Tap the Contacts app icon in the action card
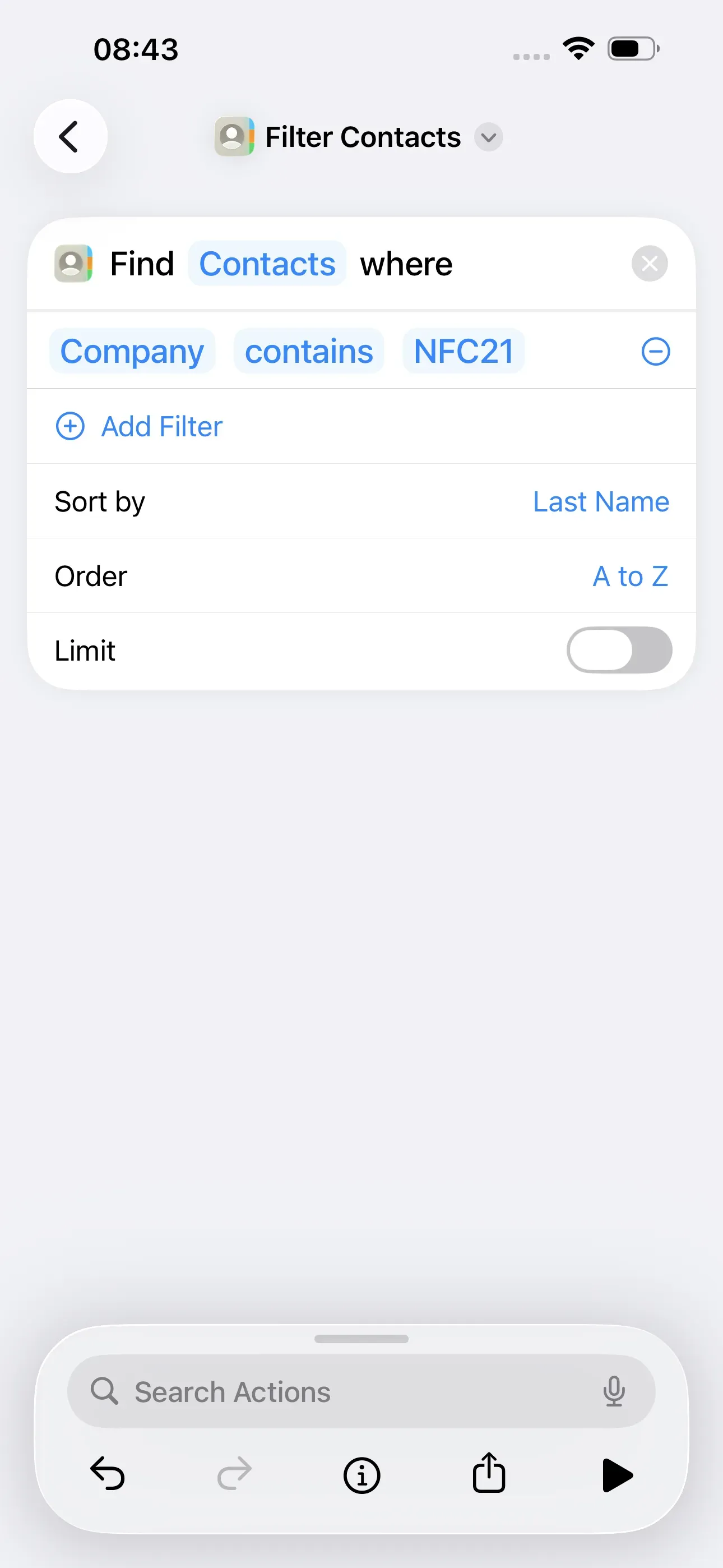The height and width of the screenshot is (1568, 723). pyautogui.click(x=73, y=264)
